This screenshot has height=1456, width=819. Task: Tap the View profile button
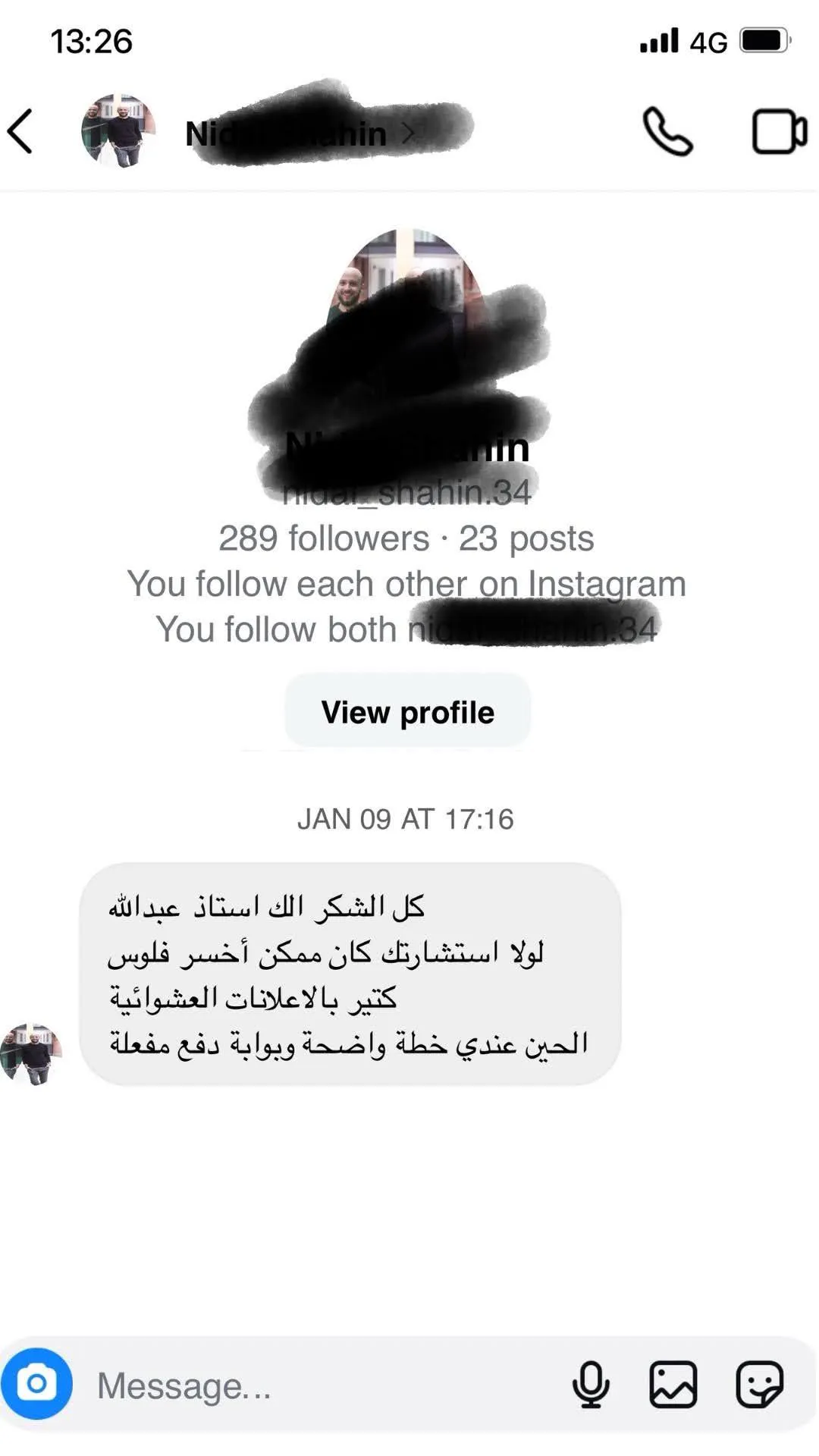coord(408,712)
